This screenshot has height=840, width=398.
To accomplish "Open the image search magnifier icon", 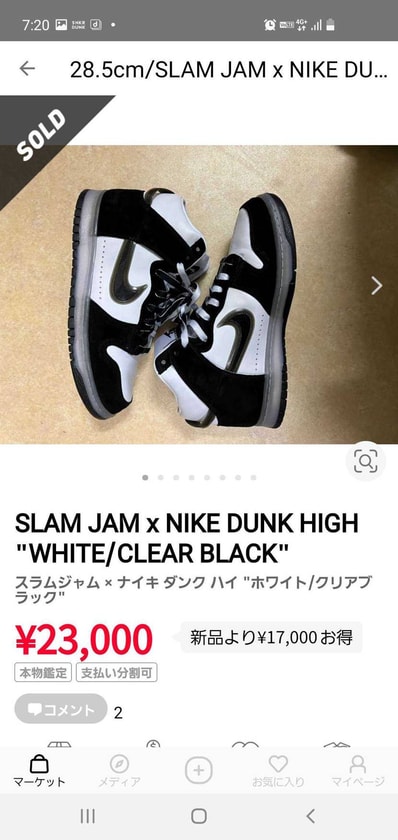I will pos(366,461).
